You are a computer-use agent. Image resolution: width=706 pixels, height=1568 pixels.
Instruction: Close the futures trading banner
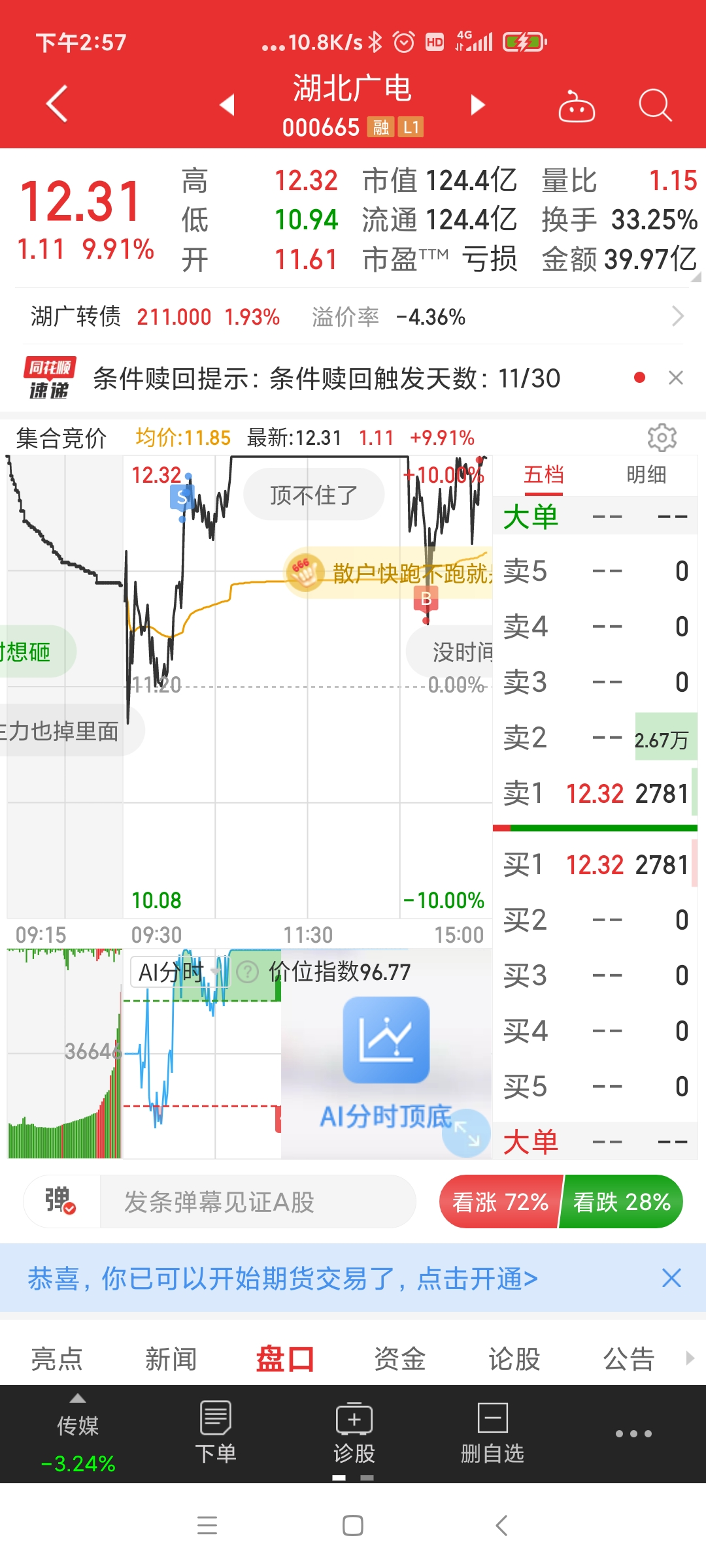(671, 1278)
